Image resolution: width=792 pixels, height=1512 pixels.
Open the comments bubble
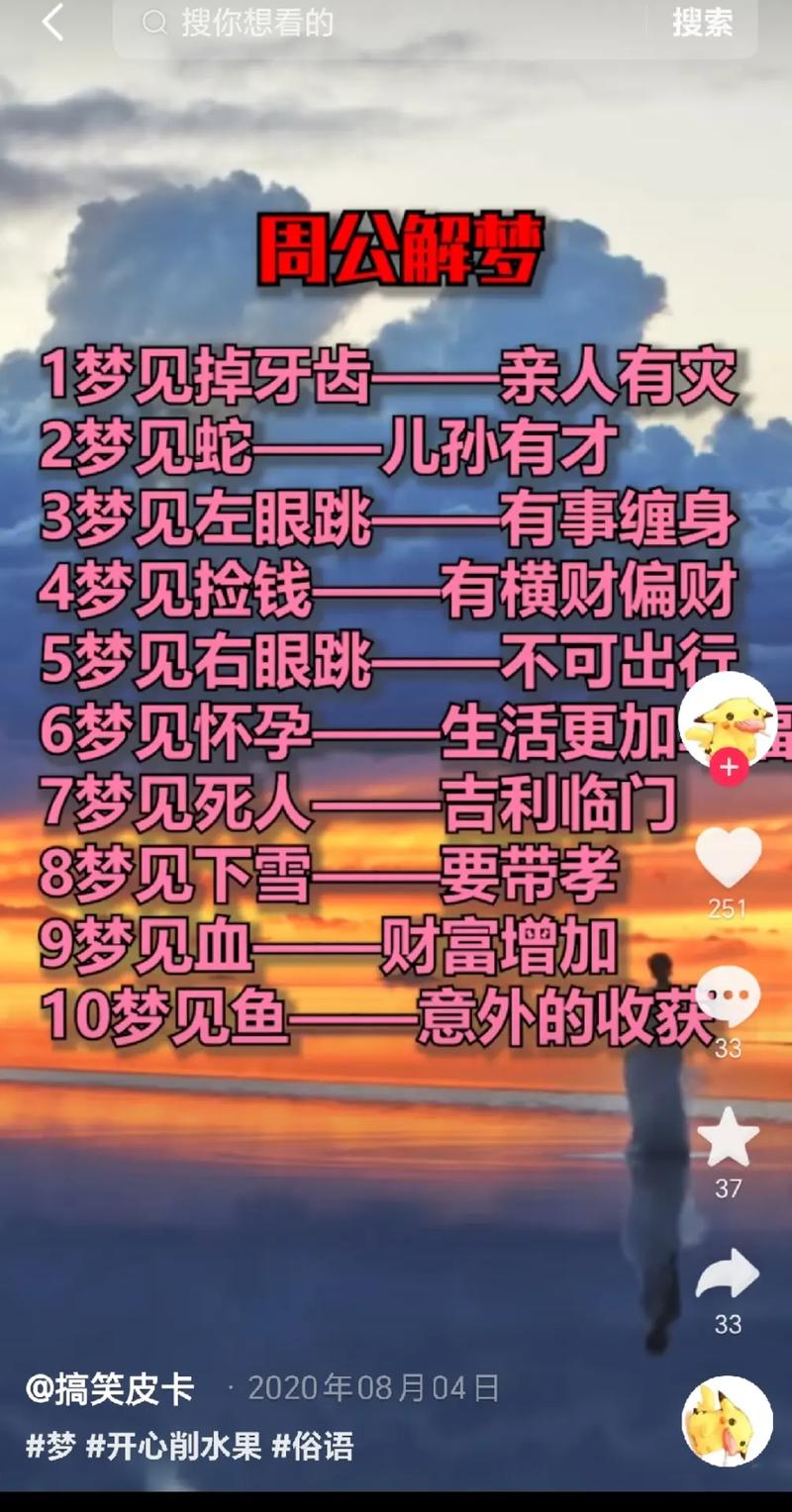pos(728,996)
